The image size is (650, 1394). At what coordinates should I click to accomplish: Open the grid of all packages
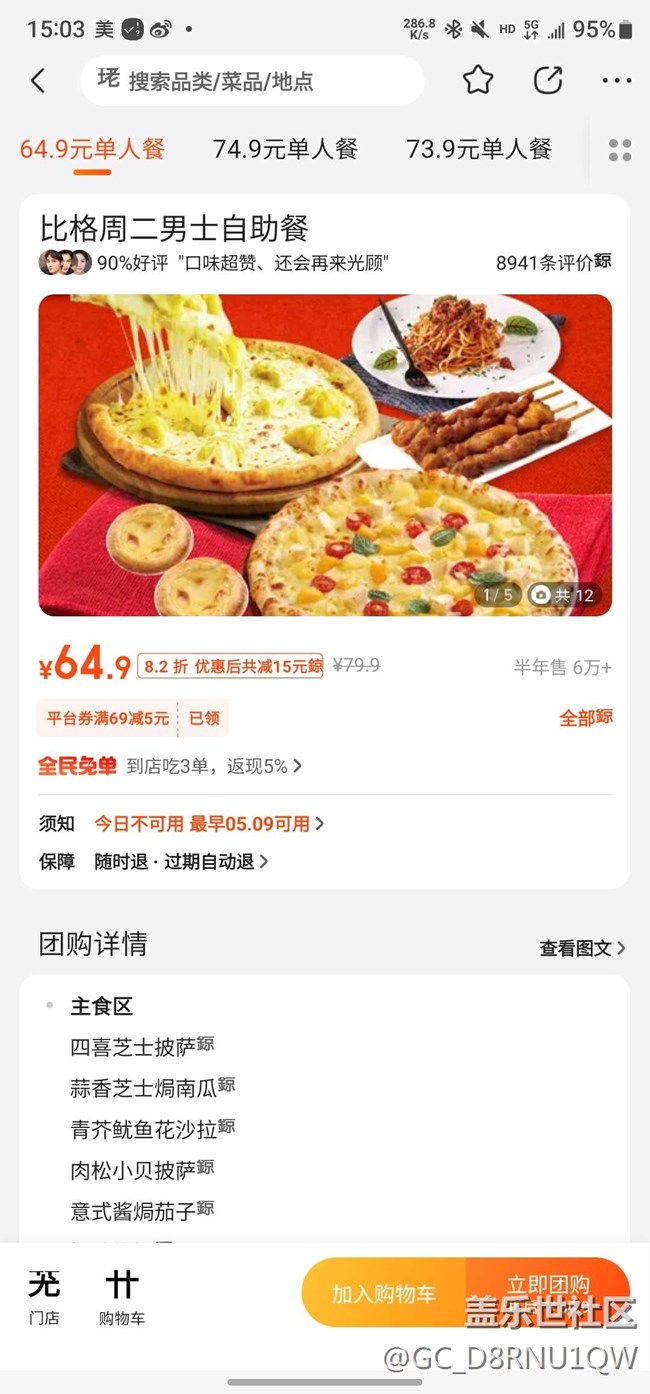(x=620, y=150)
